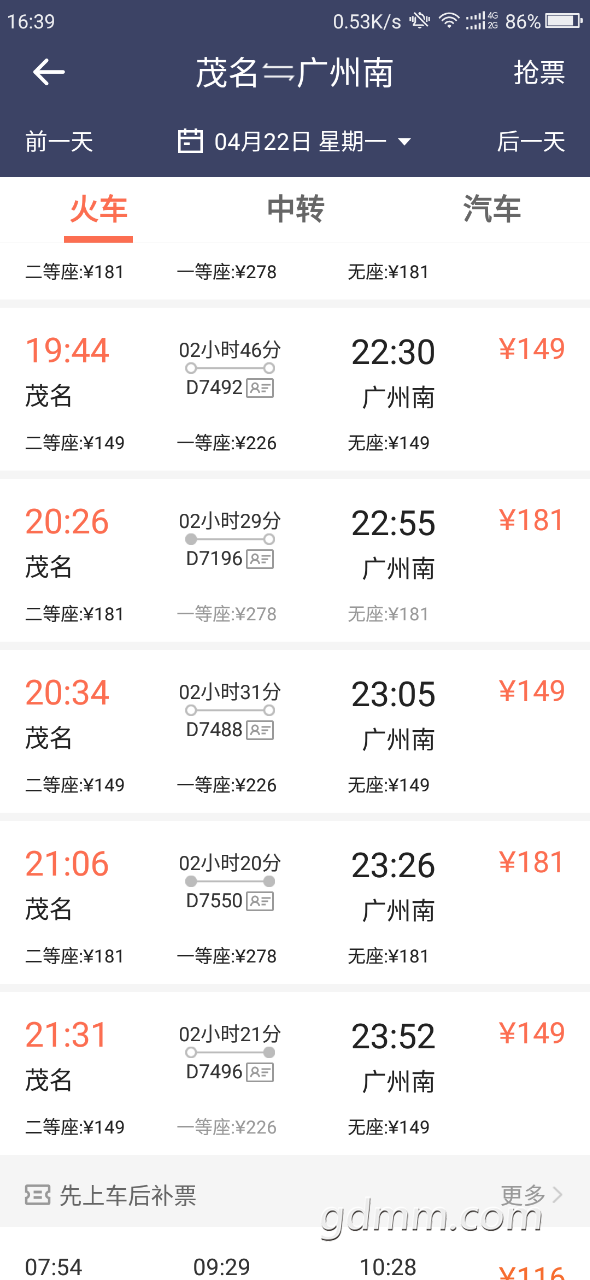
Task: Select train D7488 departing 20:34
Action: click(x=295, y=733)
